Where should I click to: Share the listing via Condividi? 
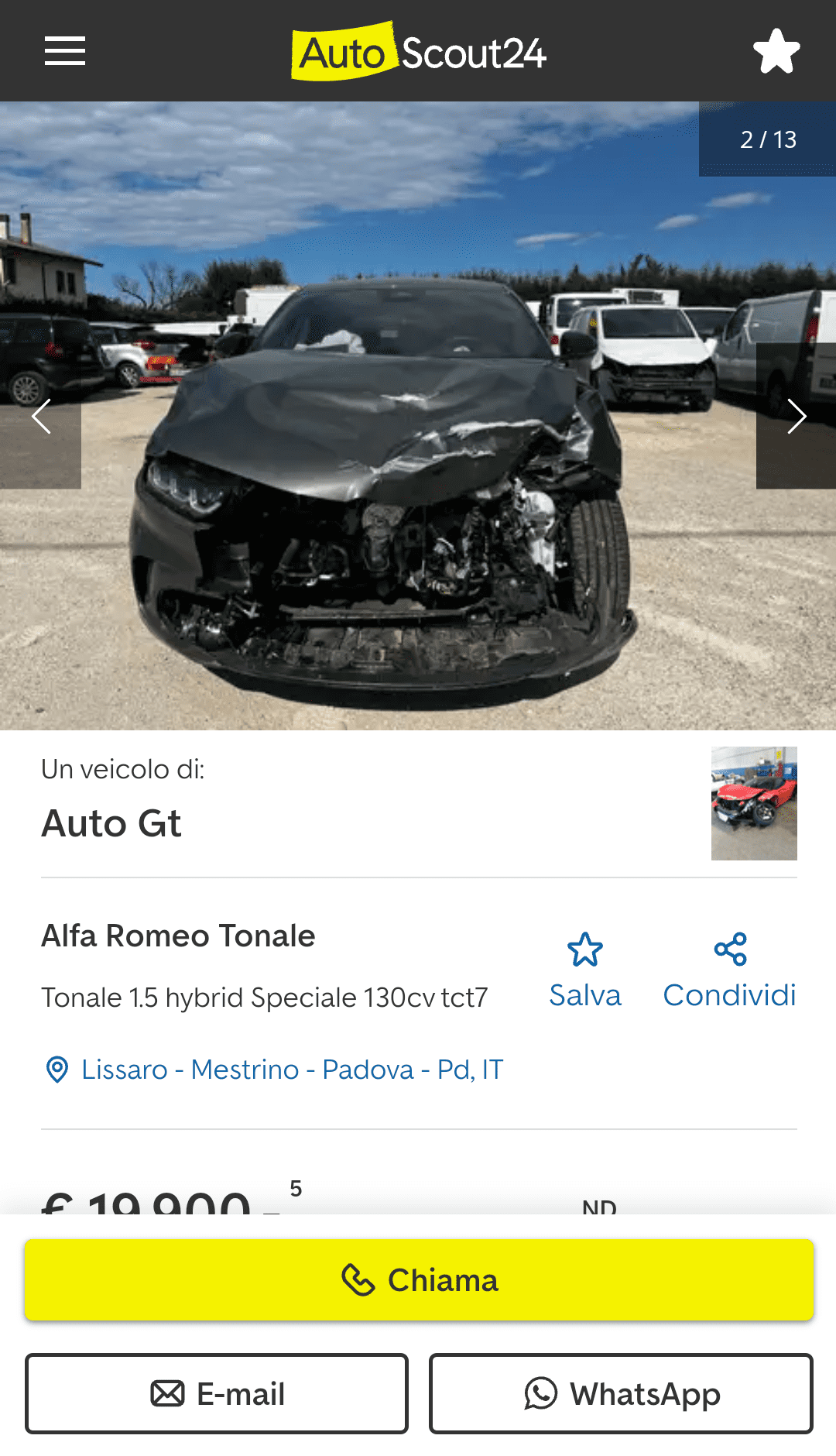[x=729, y=970]
